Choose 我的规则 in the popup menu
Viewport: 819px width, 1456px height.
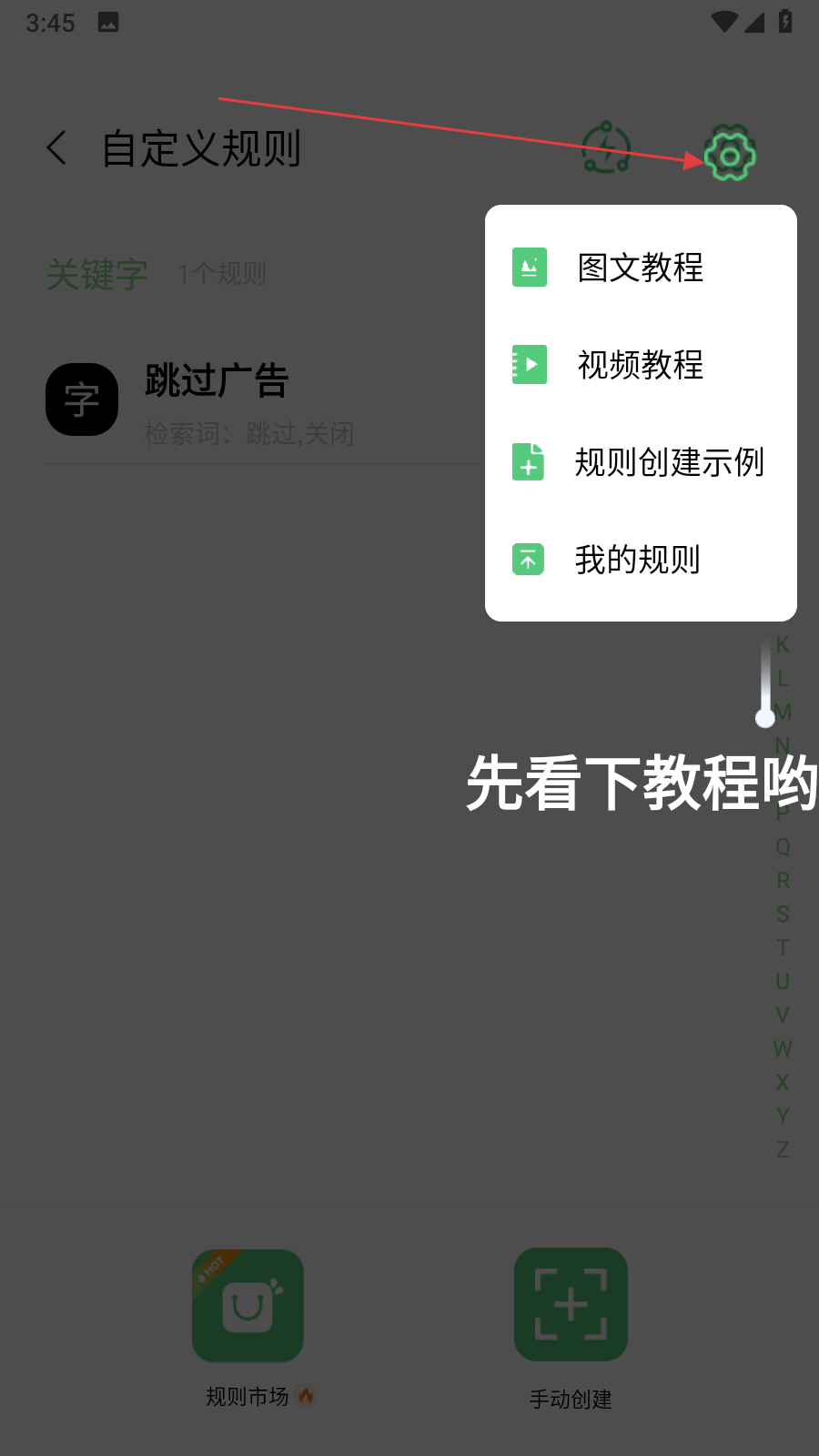point(640,560)
